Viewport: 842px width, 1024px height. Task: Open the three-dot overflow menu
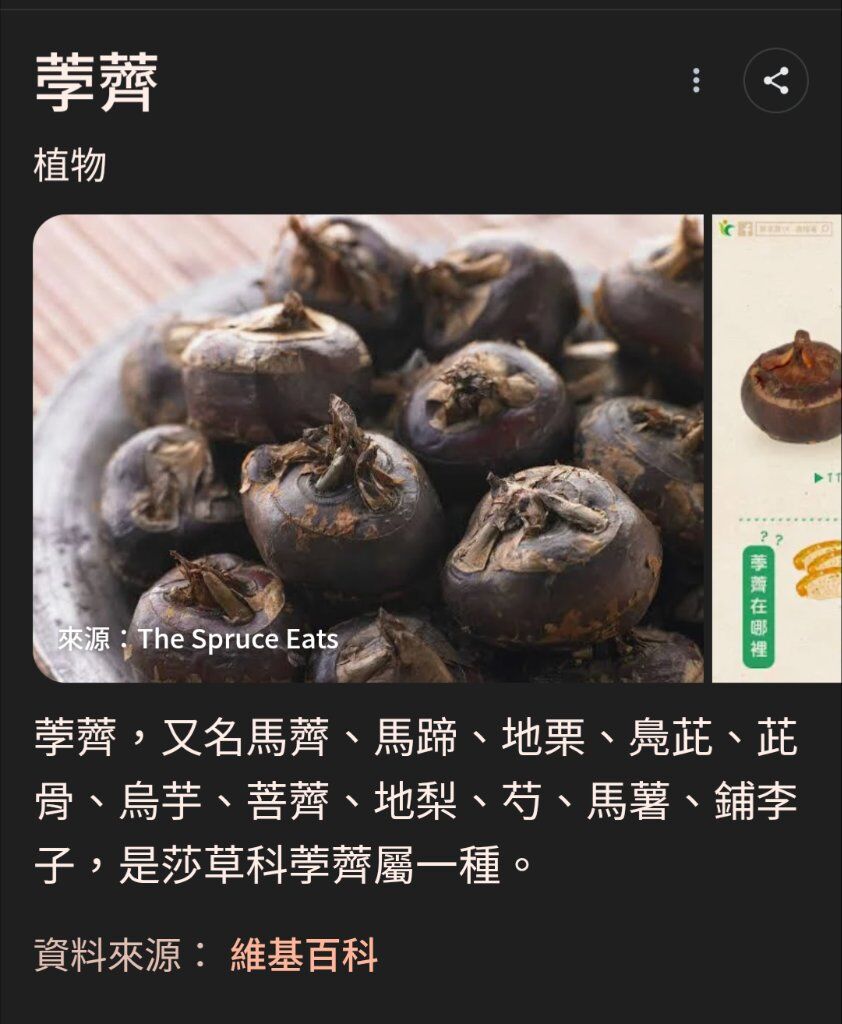tap(696, 81)
